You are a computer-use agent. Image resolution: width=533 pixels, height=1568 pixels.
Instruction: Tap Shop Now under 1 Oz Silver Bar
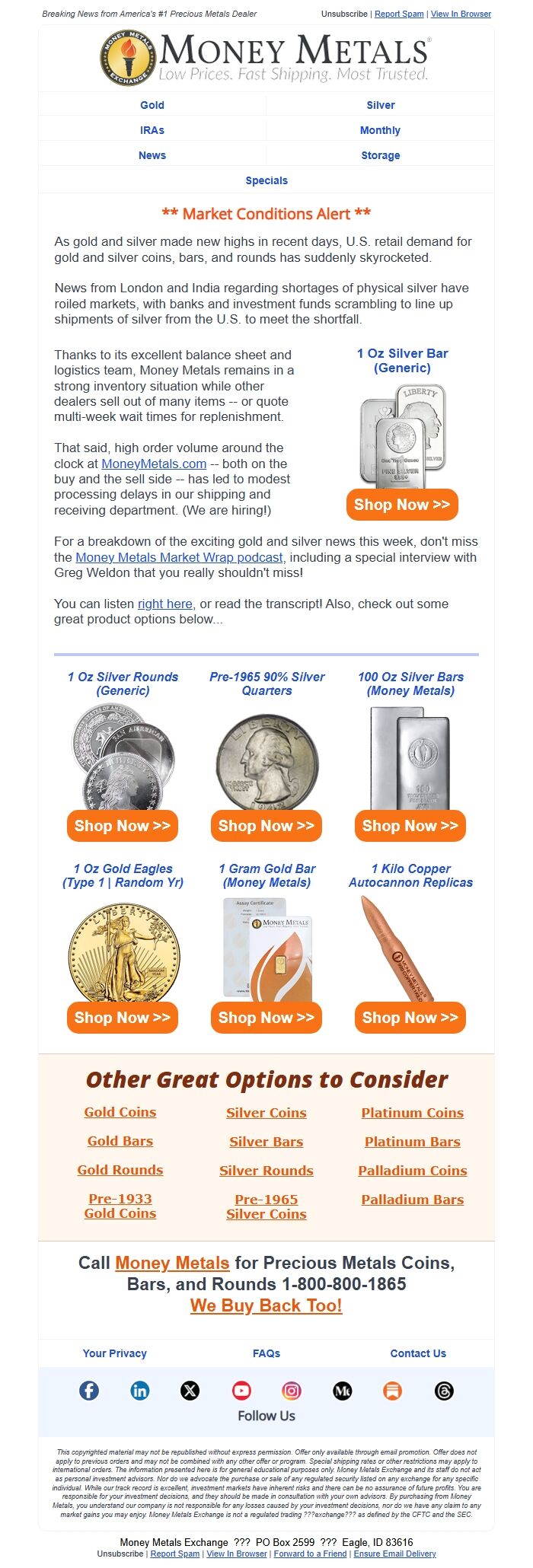[x=402, y=505]
